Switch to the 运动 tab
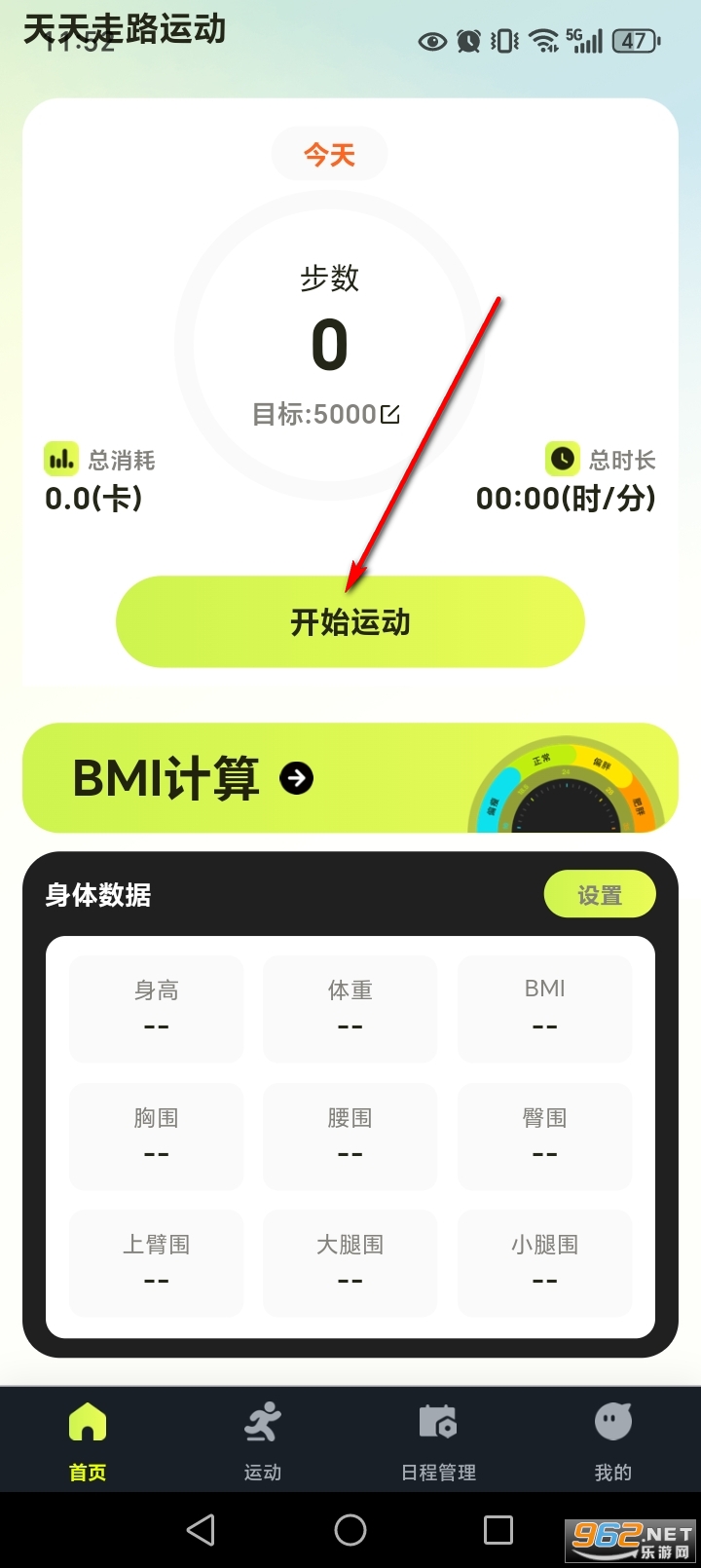The height and width of the screenshot is (1568, 701). pos(262,1439)
